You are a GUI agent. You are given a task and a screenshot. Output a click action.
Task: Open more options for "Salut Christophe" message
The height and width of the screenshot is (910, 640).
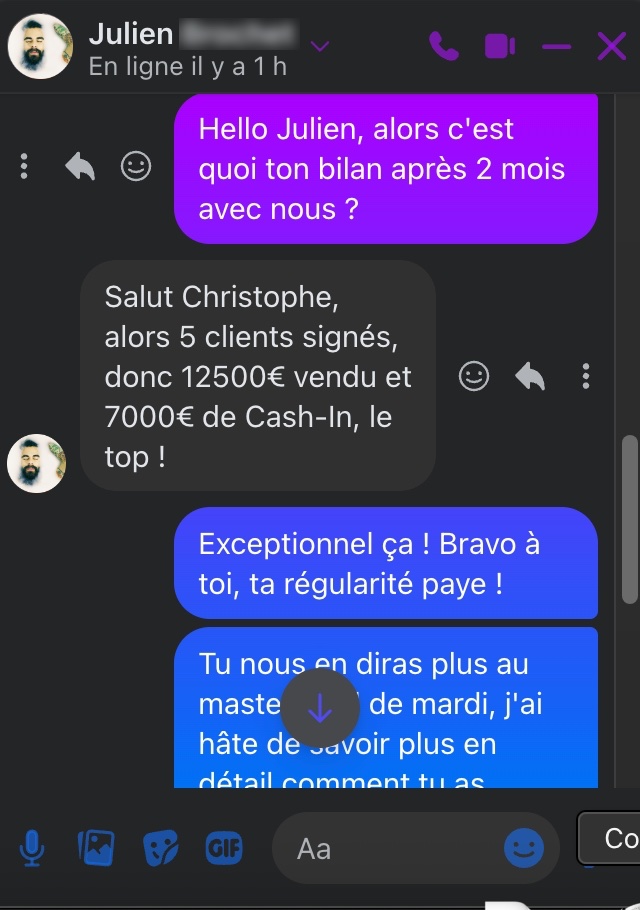[585, 376]
